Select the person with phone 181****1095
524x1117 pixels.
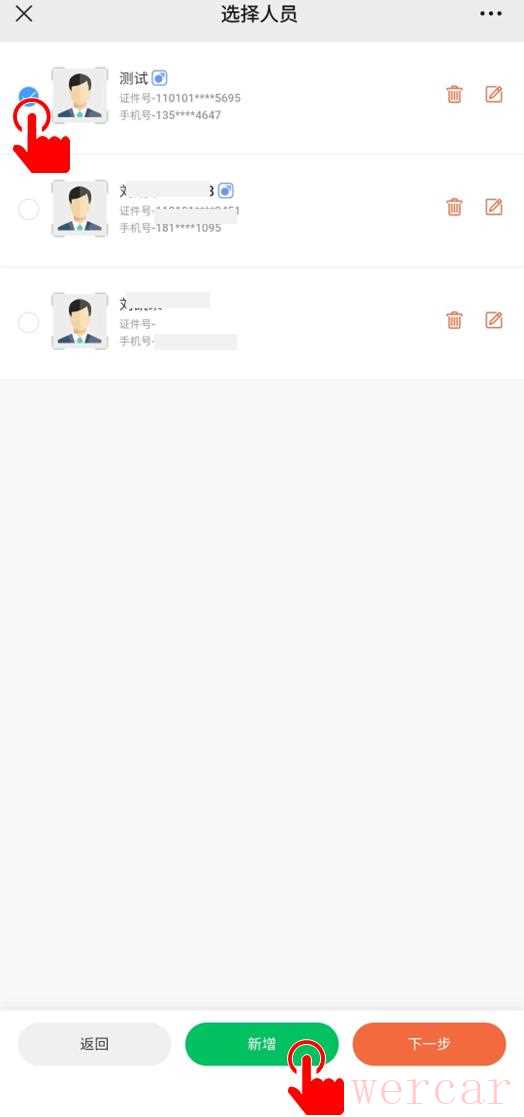(x=28, y=209)
